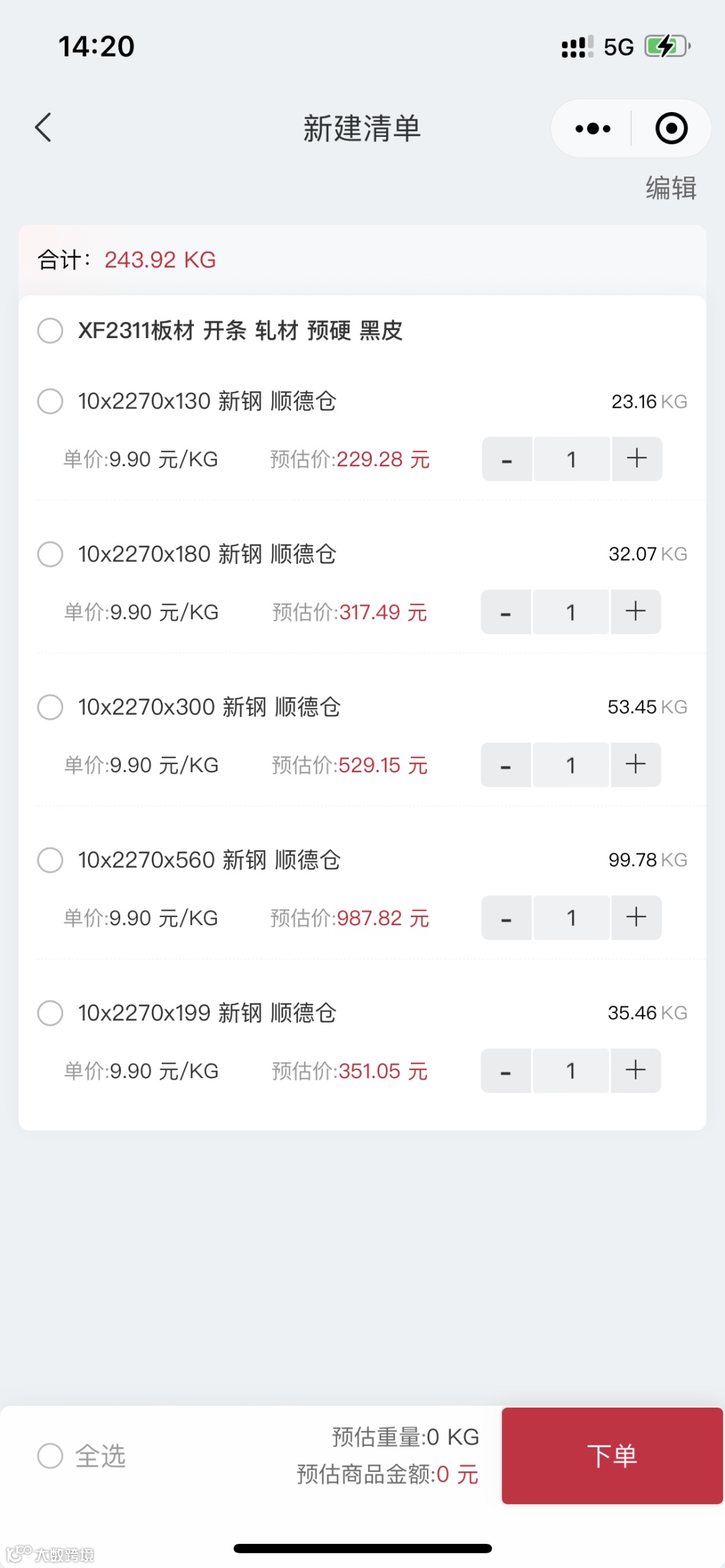Viewport: 725px width, 1568px height.
Task: Check the 10x2270x180 新钢 item
Action: click(50, 554)
